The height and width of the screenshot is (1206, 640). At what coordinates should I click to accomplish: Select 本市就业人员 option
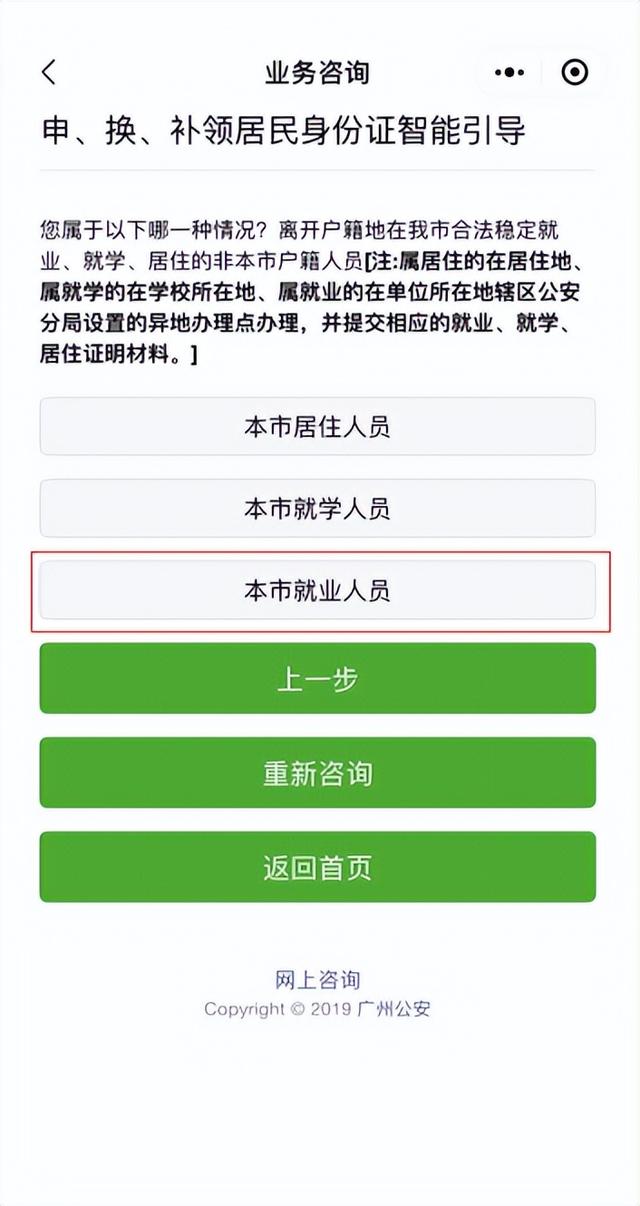[318, 590]
